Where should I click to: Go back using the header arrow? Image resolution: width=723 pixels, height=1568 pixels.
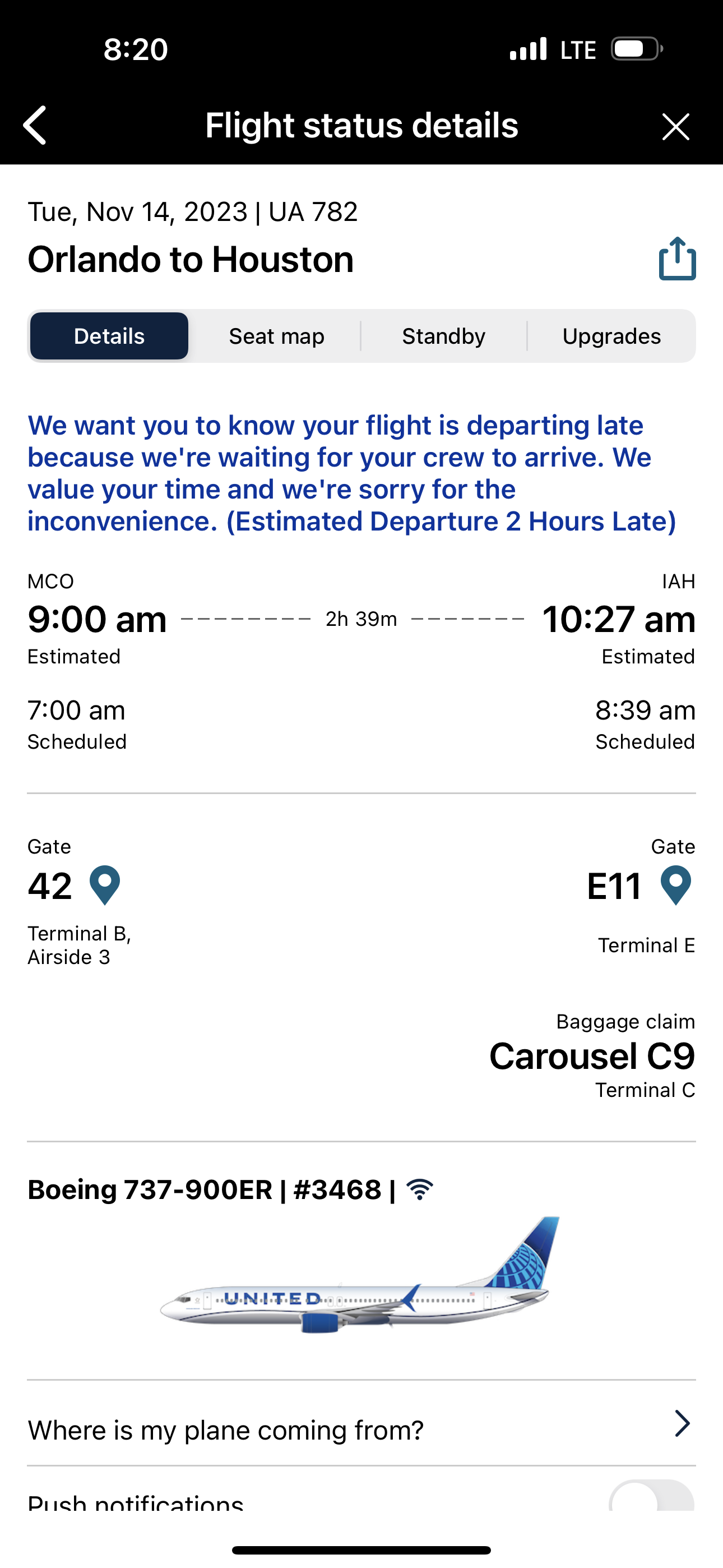pyautogui.click(x=35, y=126)
